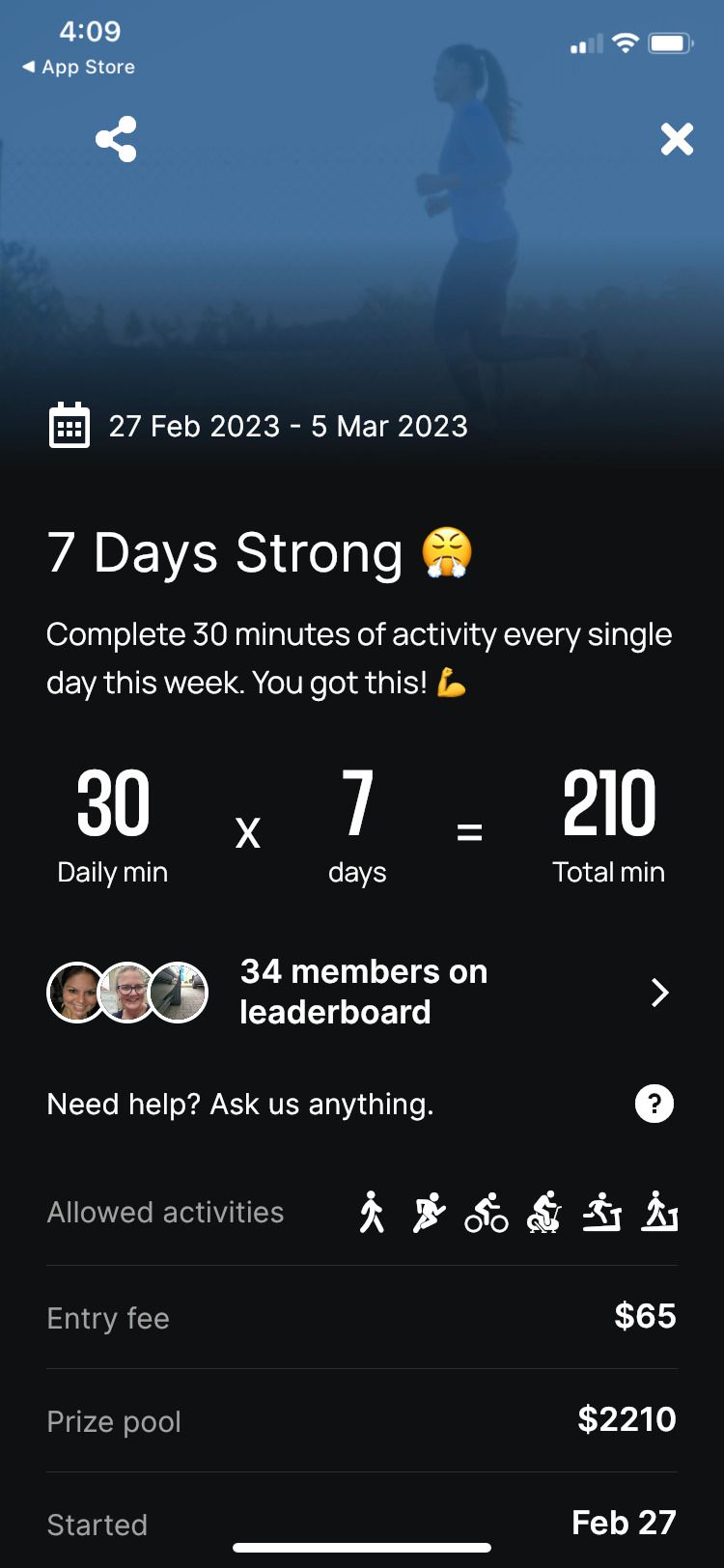The width and height of the screenshot is (724, 1568).
Task: Tap the help question mark icon
Action: [x=654, y=1104]
